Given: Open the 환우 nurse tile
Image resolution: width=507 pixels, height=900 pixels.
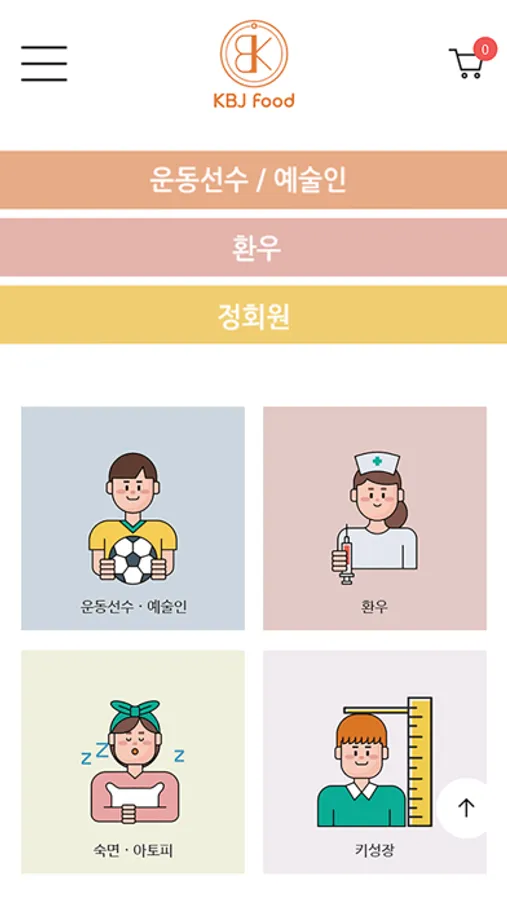Looking at the screenshot, I should (x=375, y=518).
